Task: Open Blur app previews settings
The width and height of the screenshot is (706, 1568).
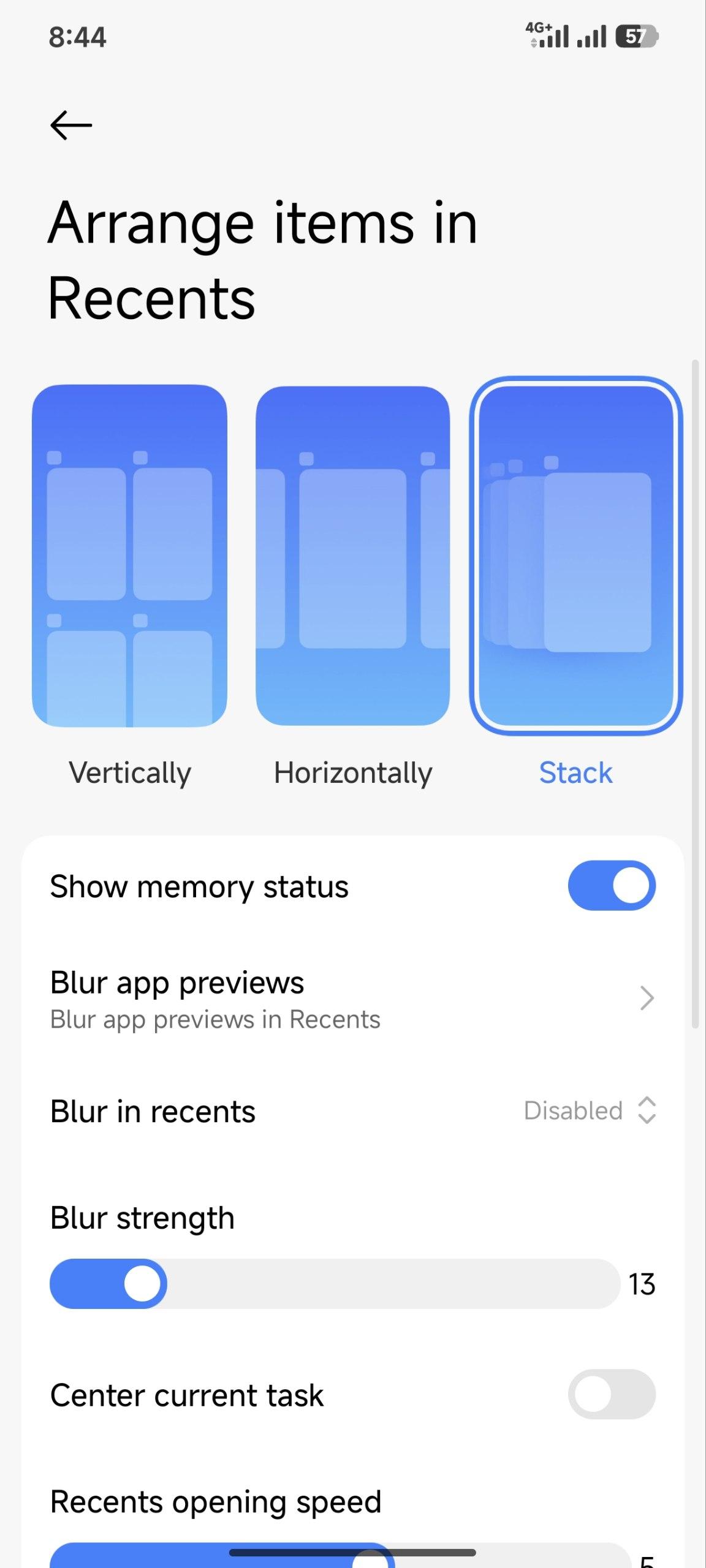Action: (352, 998)
